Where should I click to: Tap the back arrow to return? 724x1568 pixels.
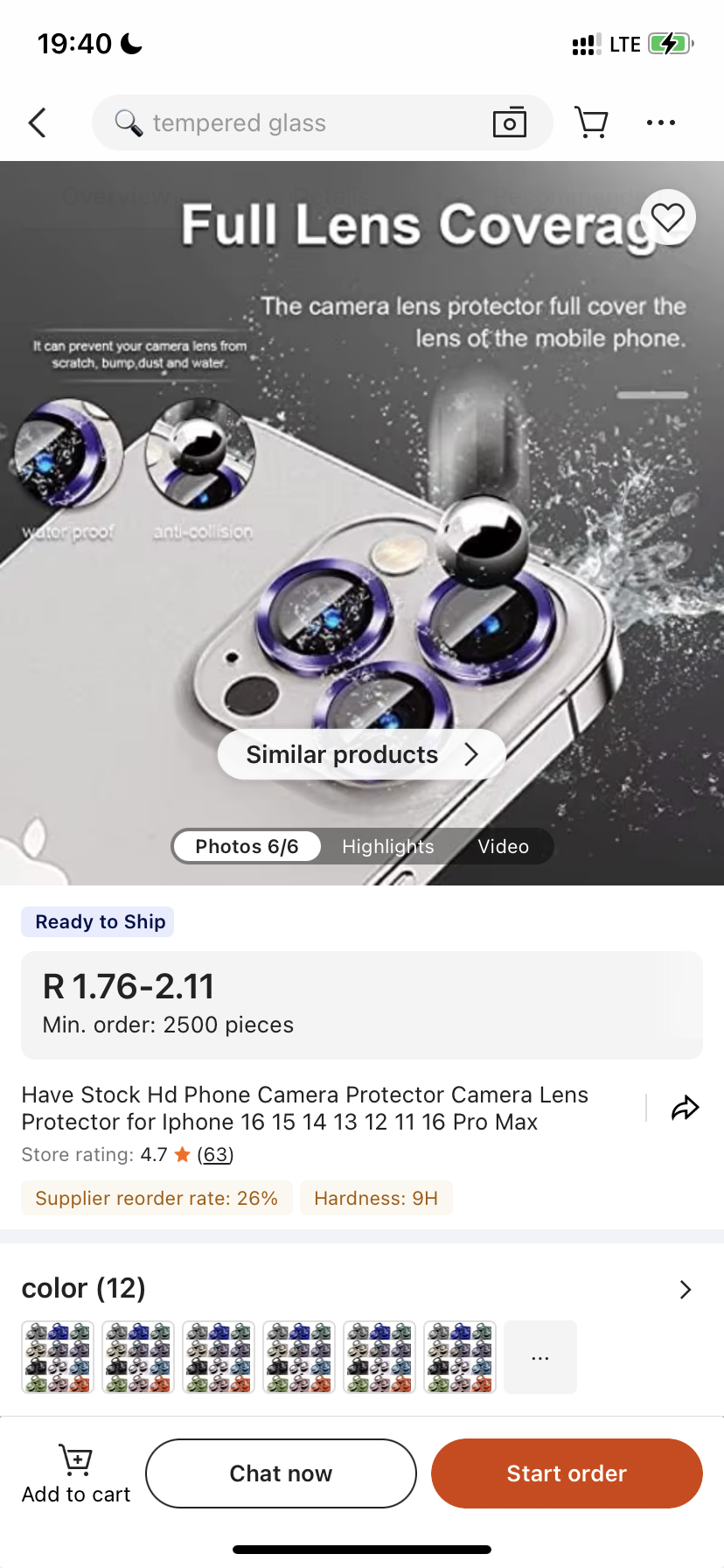37,122
